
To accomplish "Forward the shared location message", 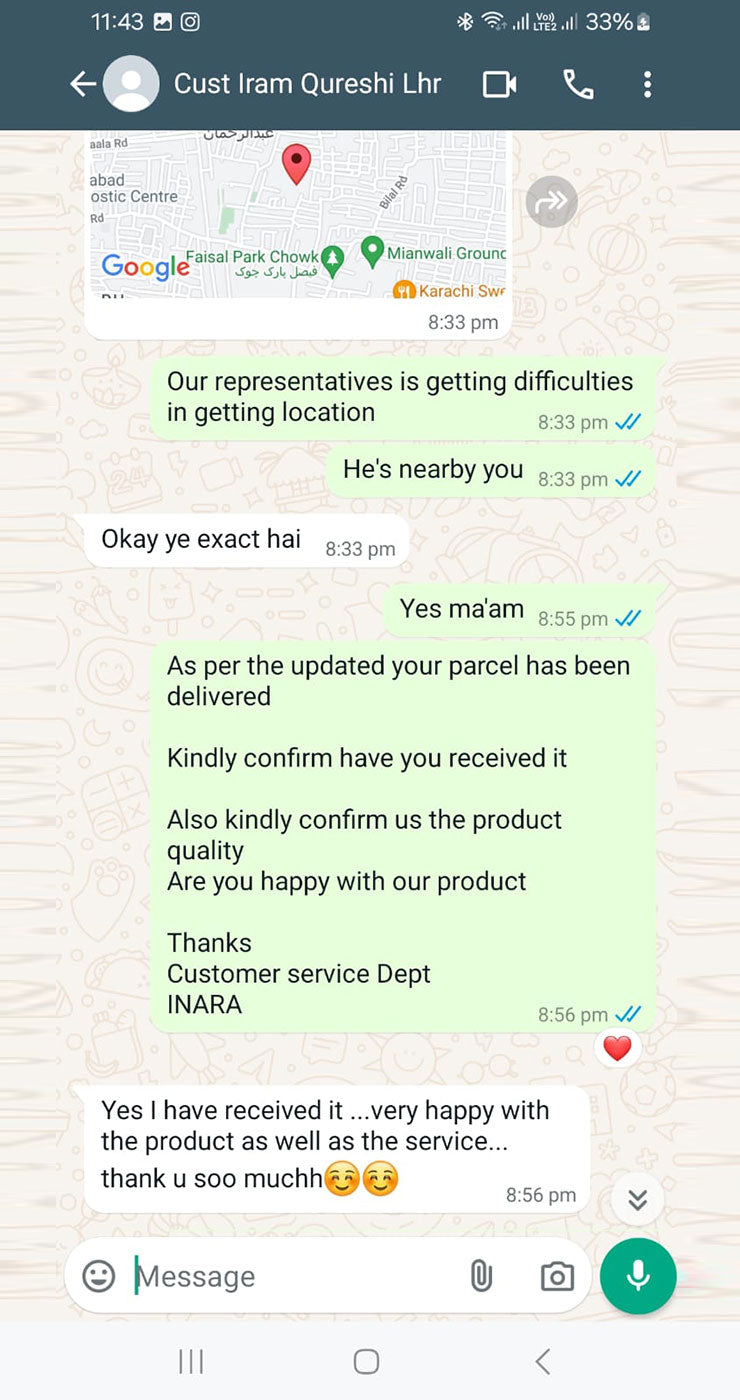I will click(x=551, y=202).
